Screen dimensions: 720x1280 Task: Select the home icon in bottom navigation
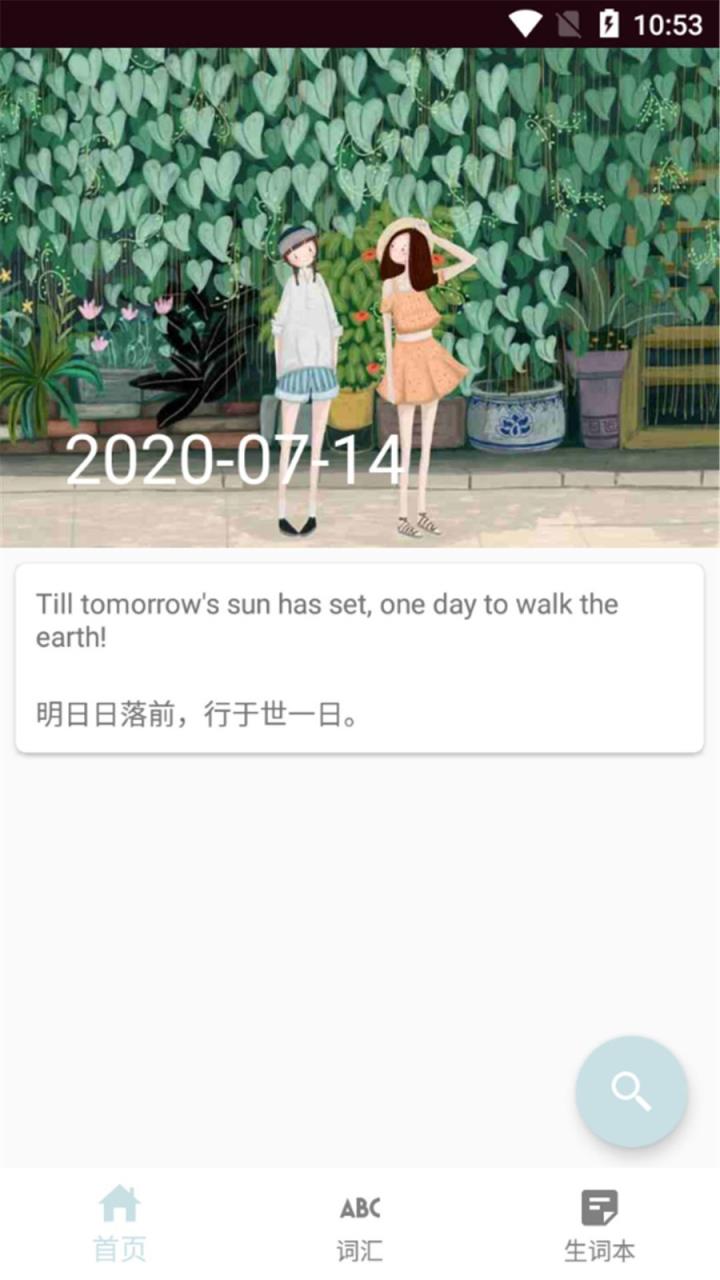[120, 1205]
